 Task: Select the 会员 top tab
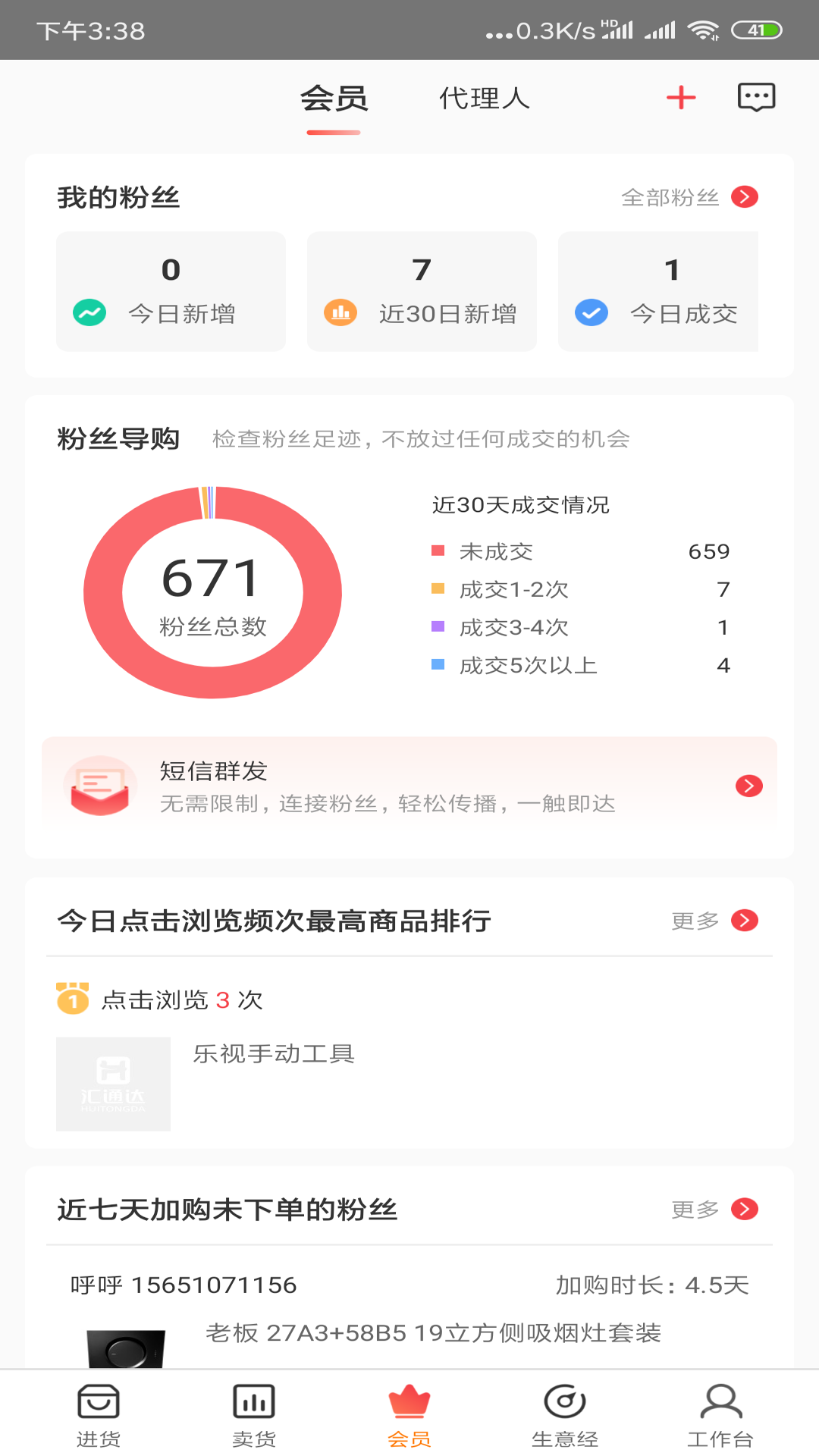coord(334,99)
